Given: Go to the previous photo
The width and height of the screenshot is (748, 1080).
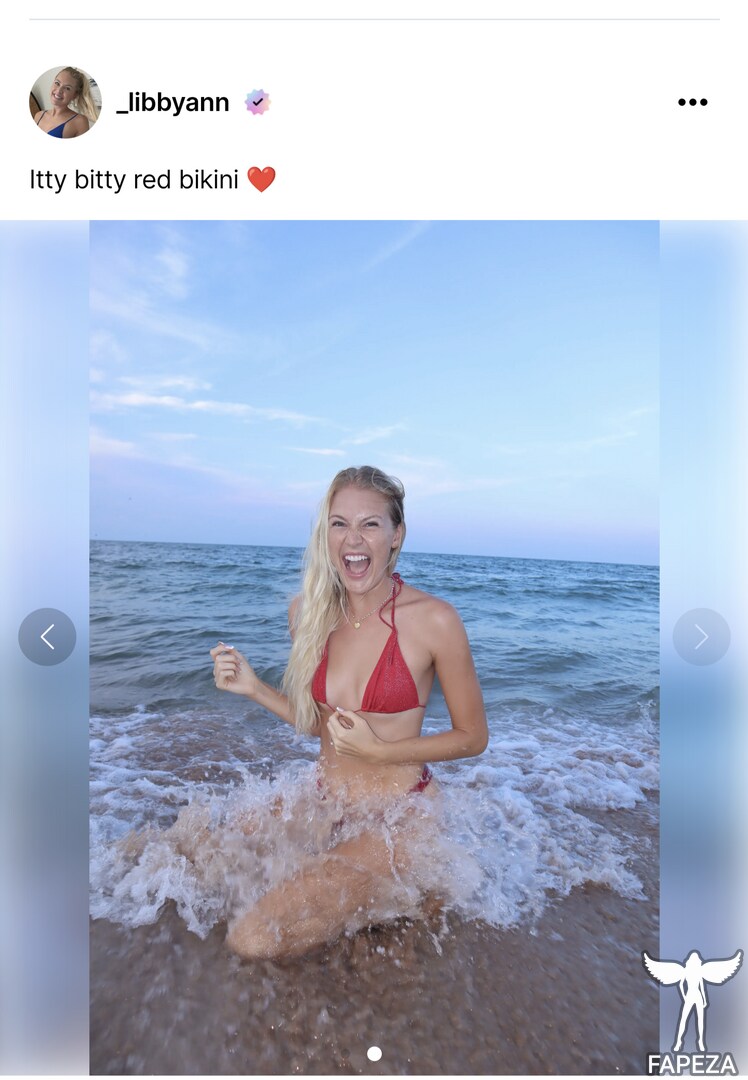Looking at the screenshot, I should (47, 637).
